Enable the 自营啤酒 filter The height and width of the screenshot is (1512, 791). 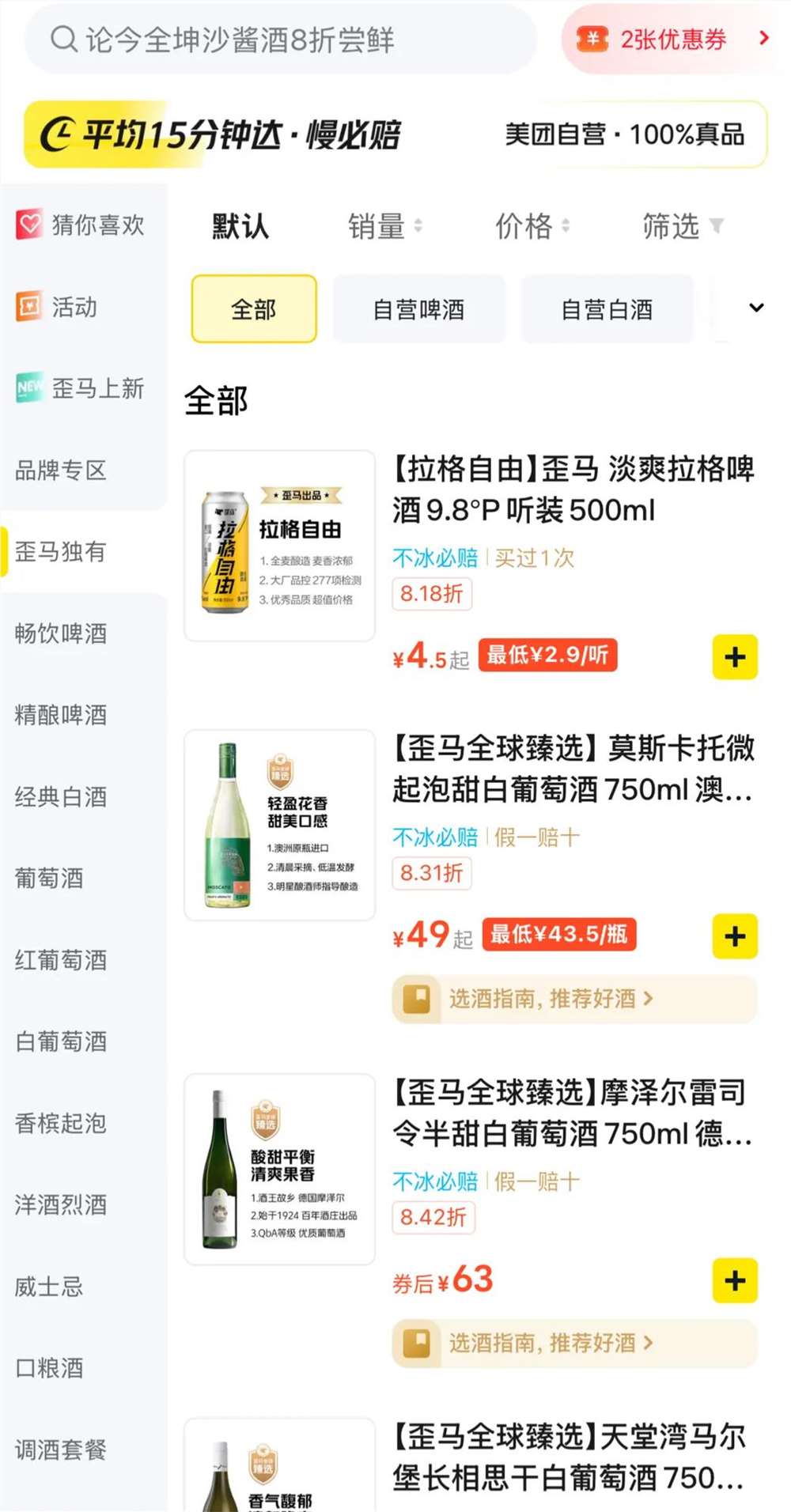click(420, 309)
